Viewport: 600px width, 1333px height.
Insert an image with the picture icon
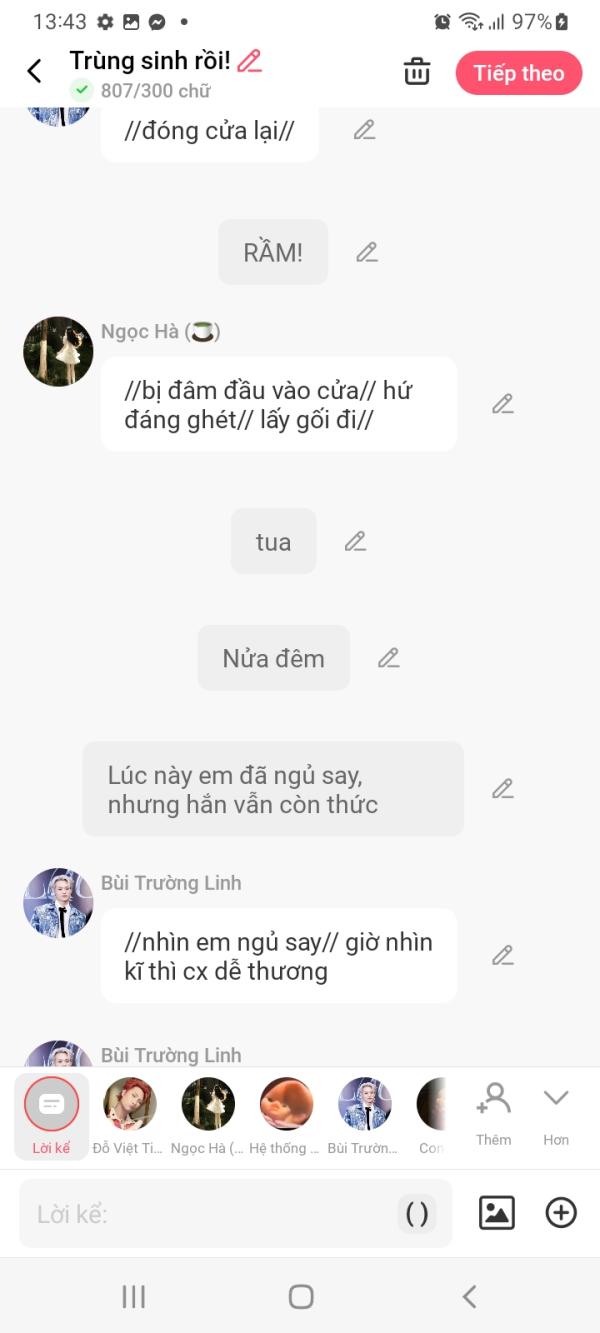coord(496,1213)
